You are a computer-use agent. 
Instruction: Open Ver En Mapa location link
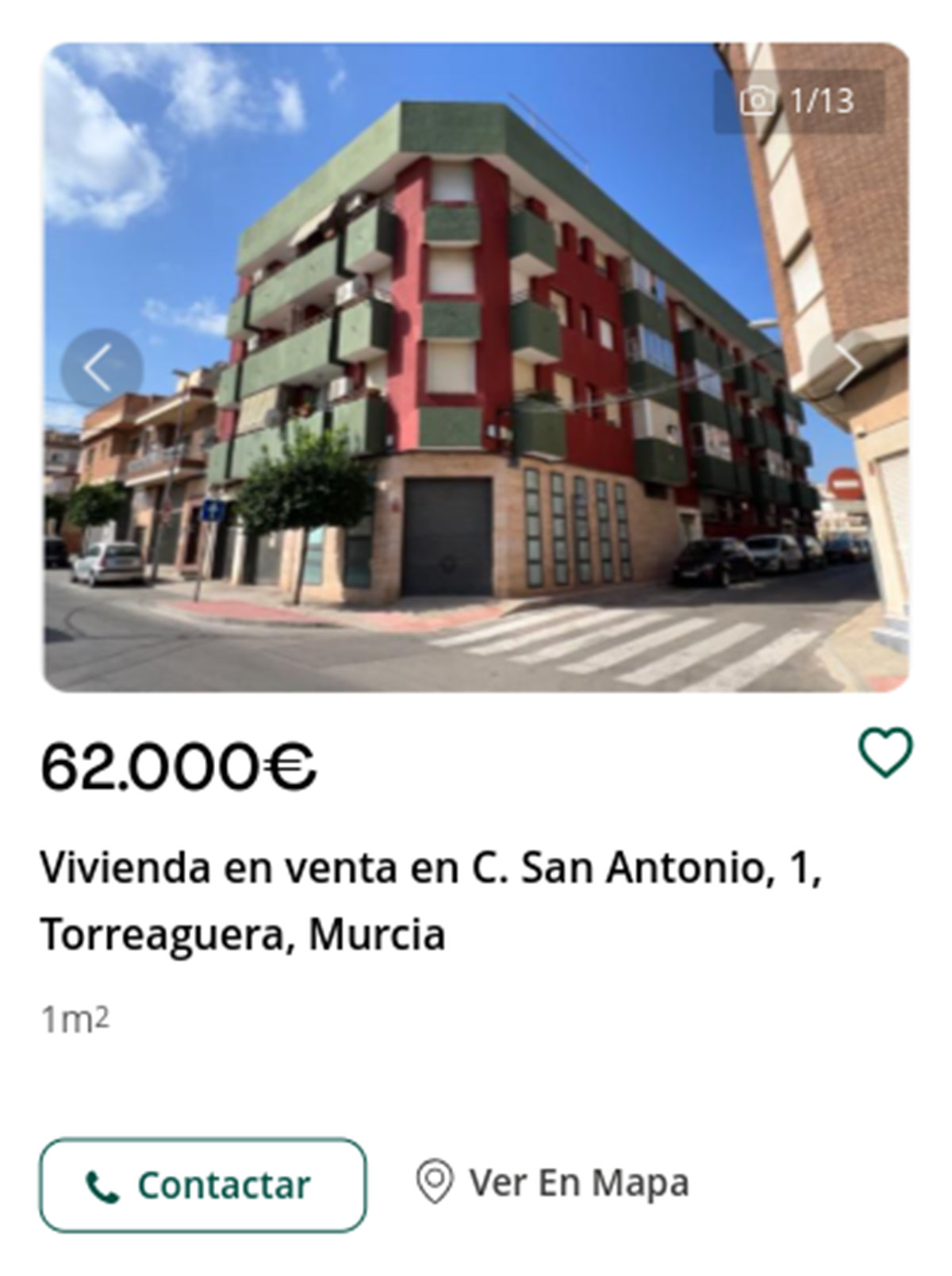tap(553, 1183)
